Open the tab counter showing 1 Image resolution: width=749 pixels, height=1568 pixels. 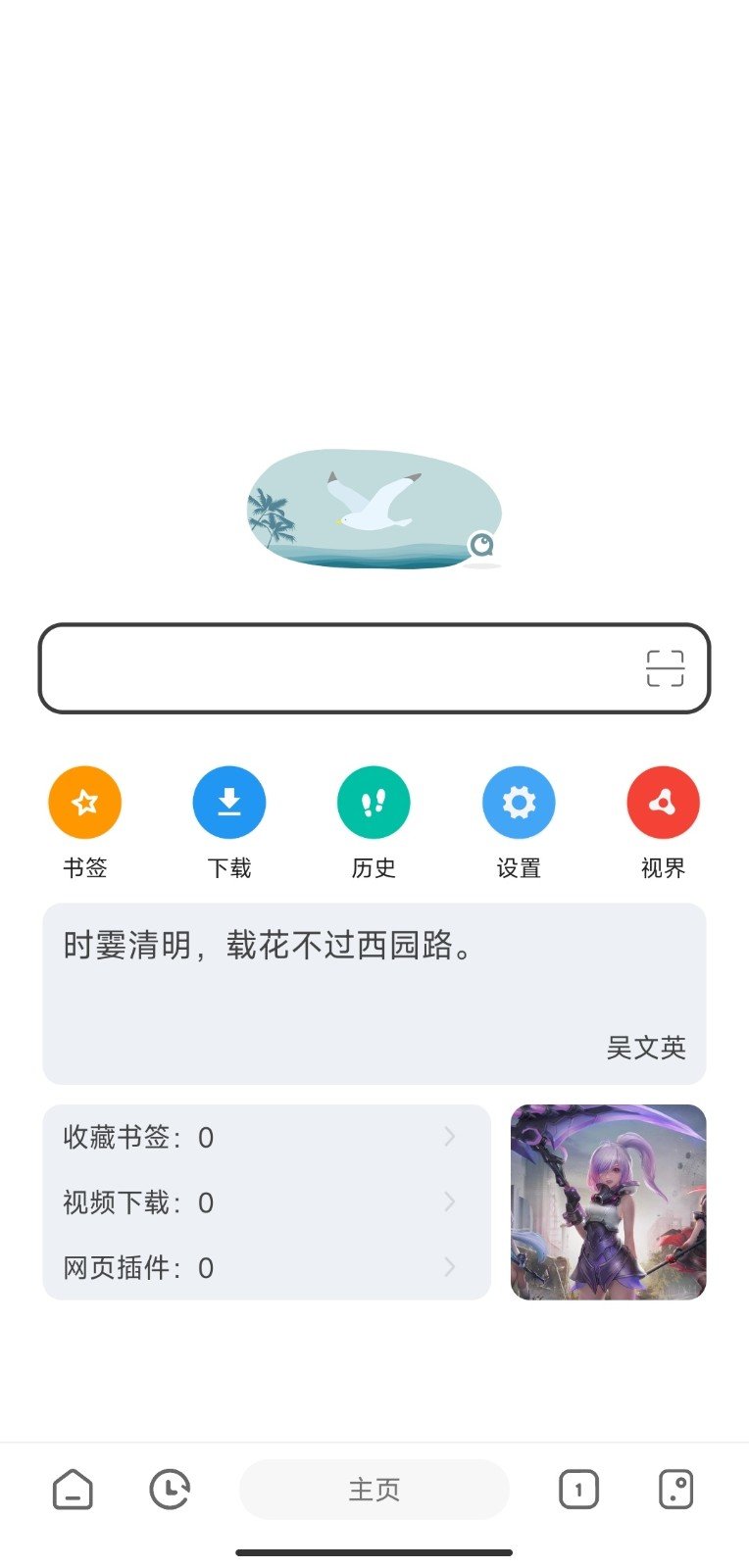(578, 1489)
